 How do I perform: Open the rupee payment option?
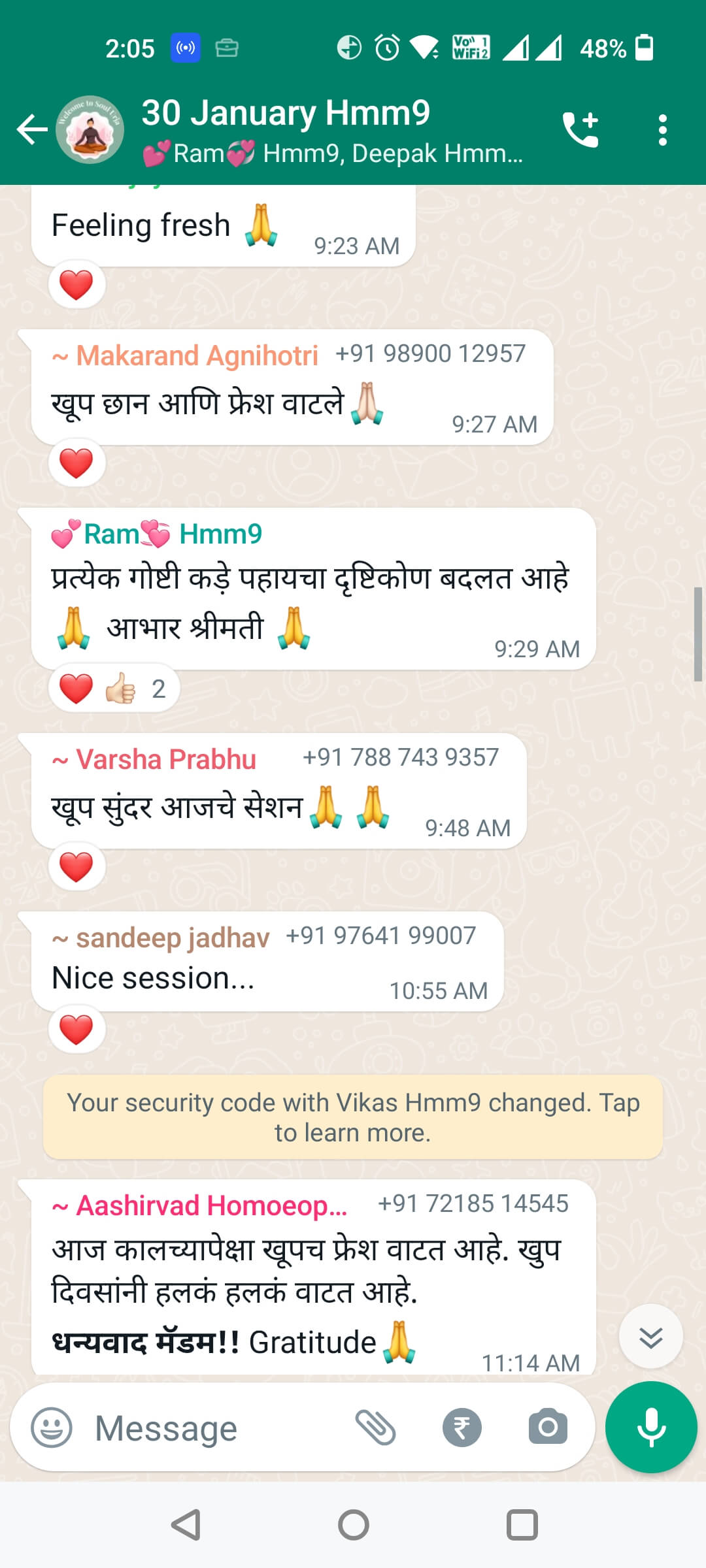(x=462, y=1428)
